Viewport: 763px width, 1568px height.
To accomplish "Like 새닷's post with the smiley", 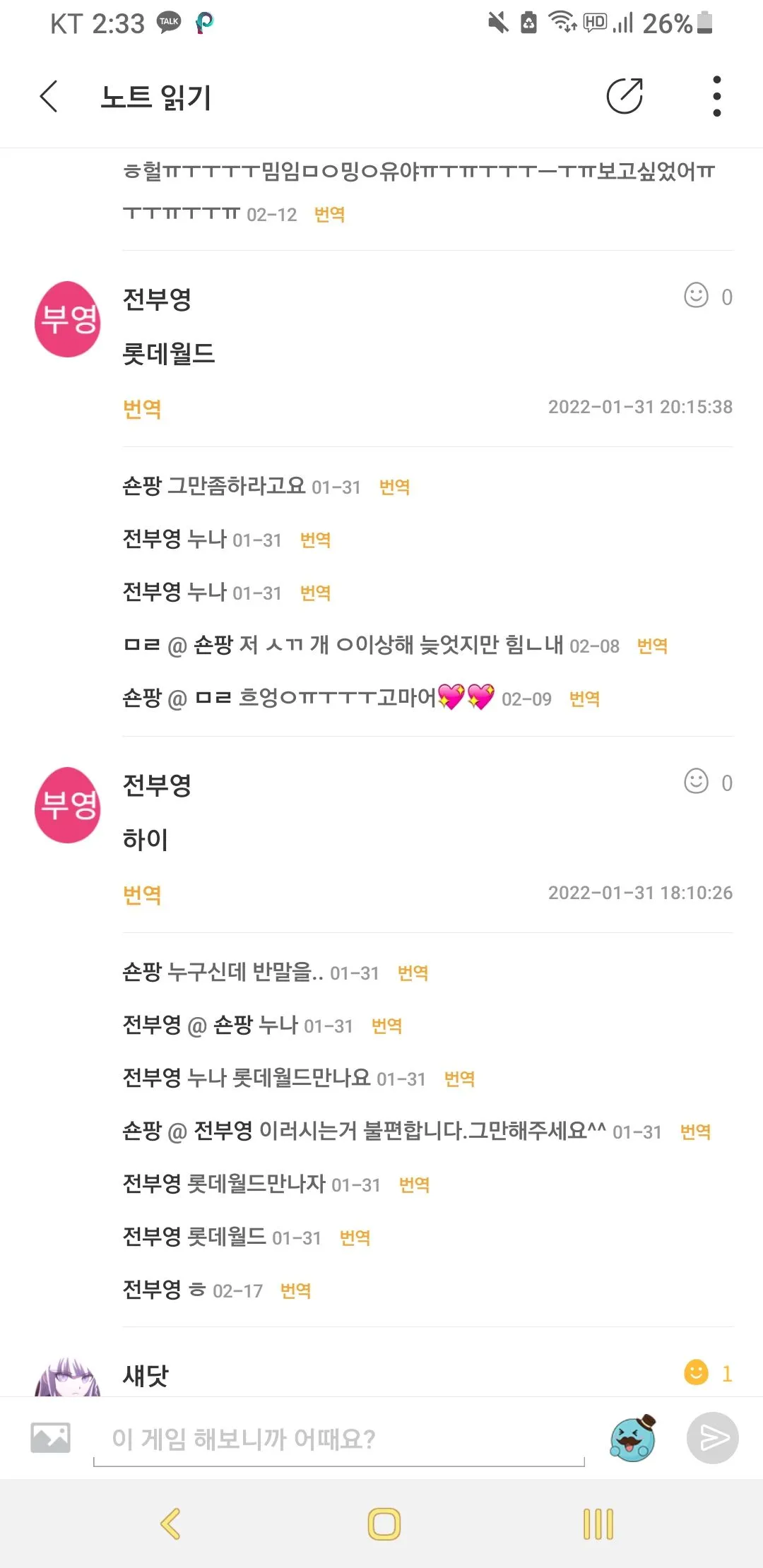I will (697, 1372).
